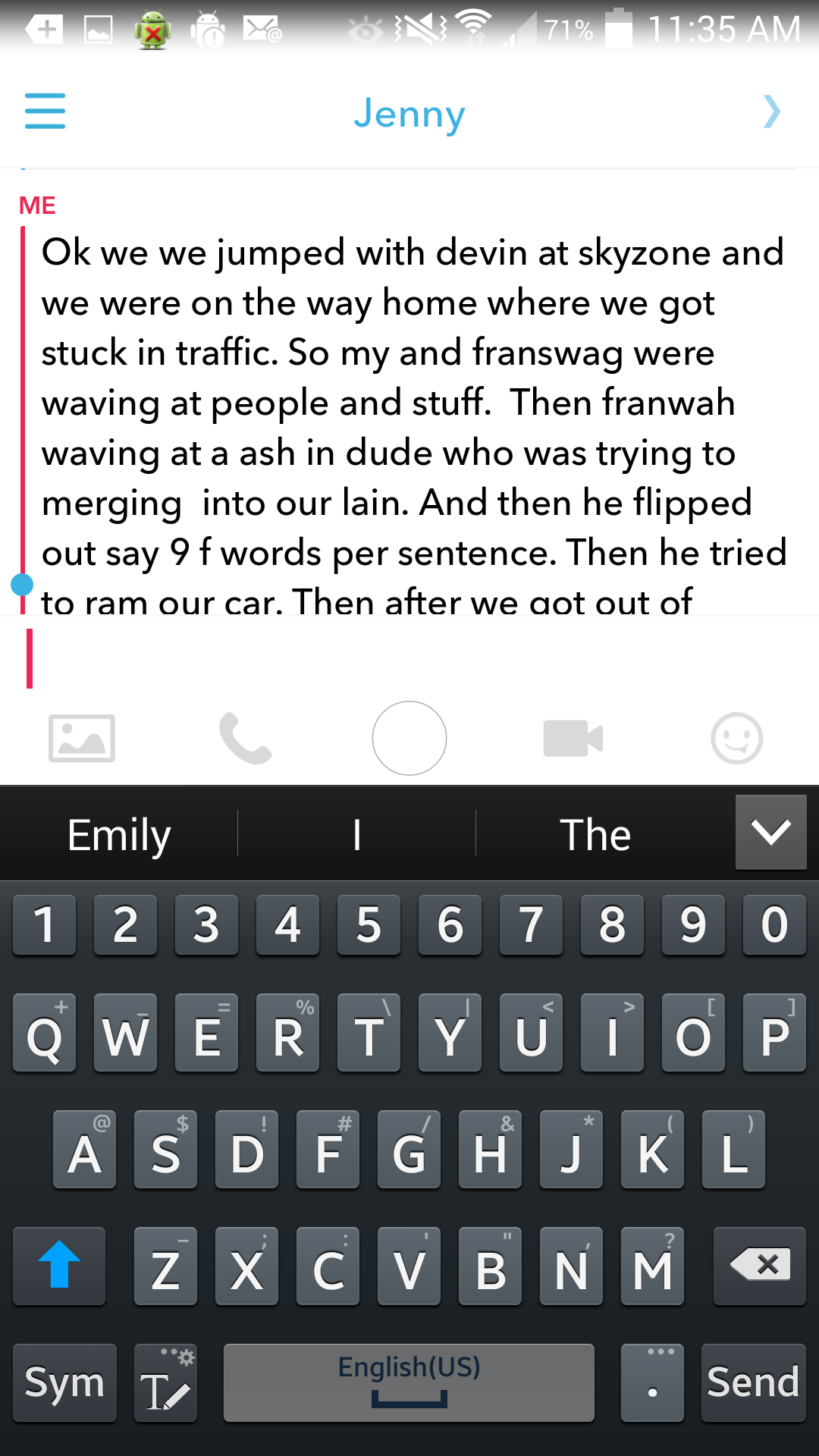Choose the "I" word suggestion
This screenshot has width=819, height=1456.
click(x=356, y=834)
